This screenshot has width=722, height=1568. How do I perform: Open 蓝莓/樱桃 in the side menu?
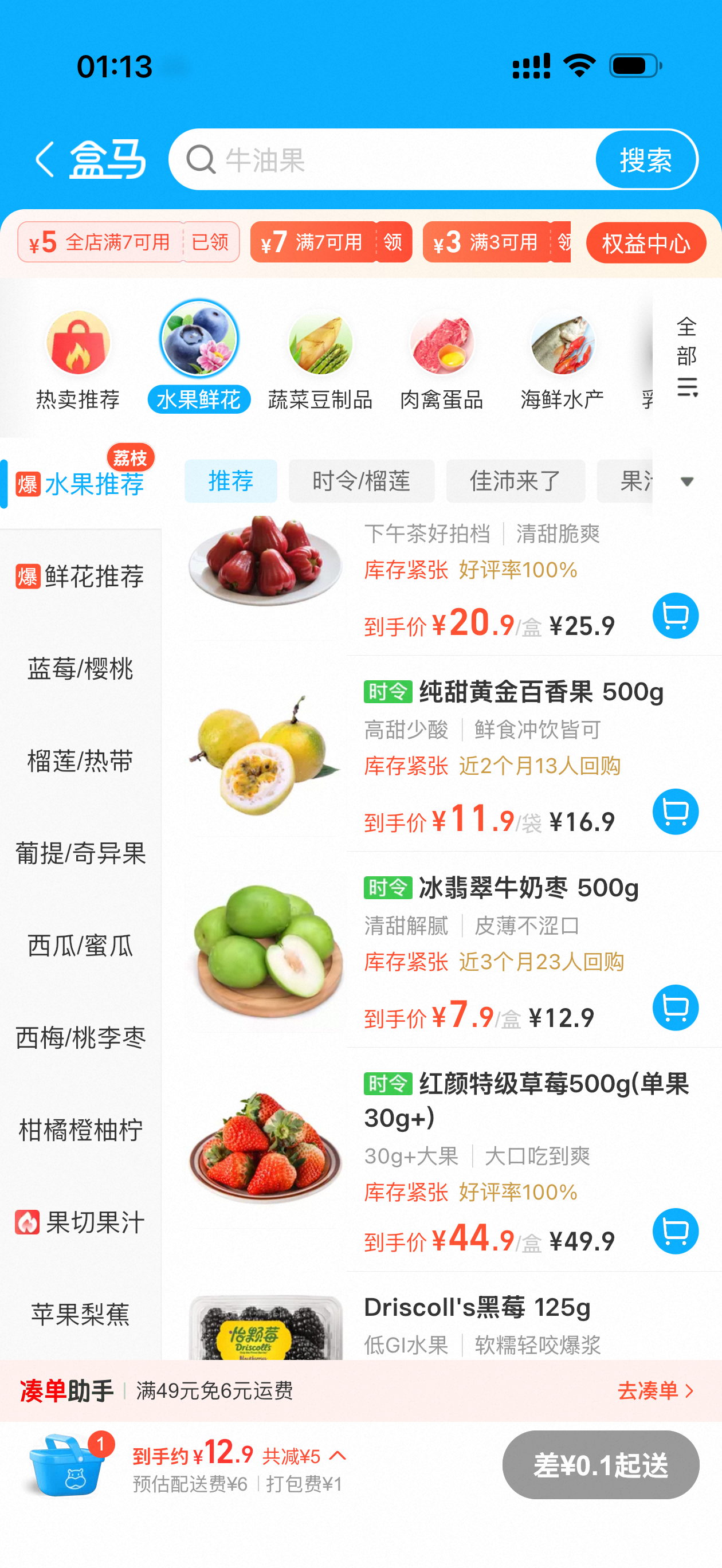80,668
